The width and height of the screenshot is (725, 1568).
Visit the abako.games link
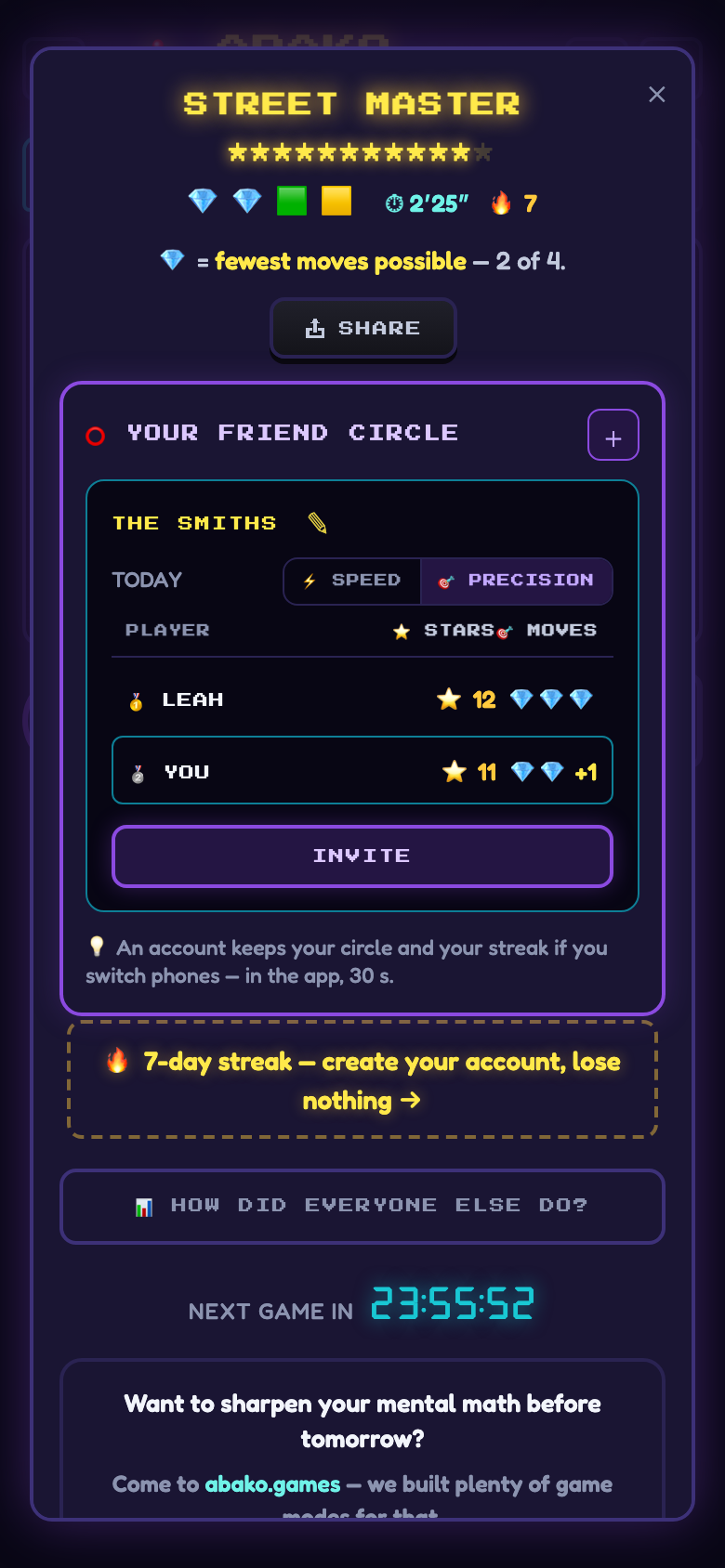[272, 1484]
